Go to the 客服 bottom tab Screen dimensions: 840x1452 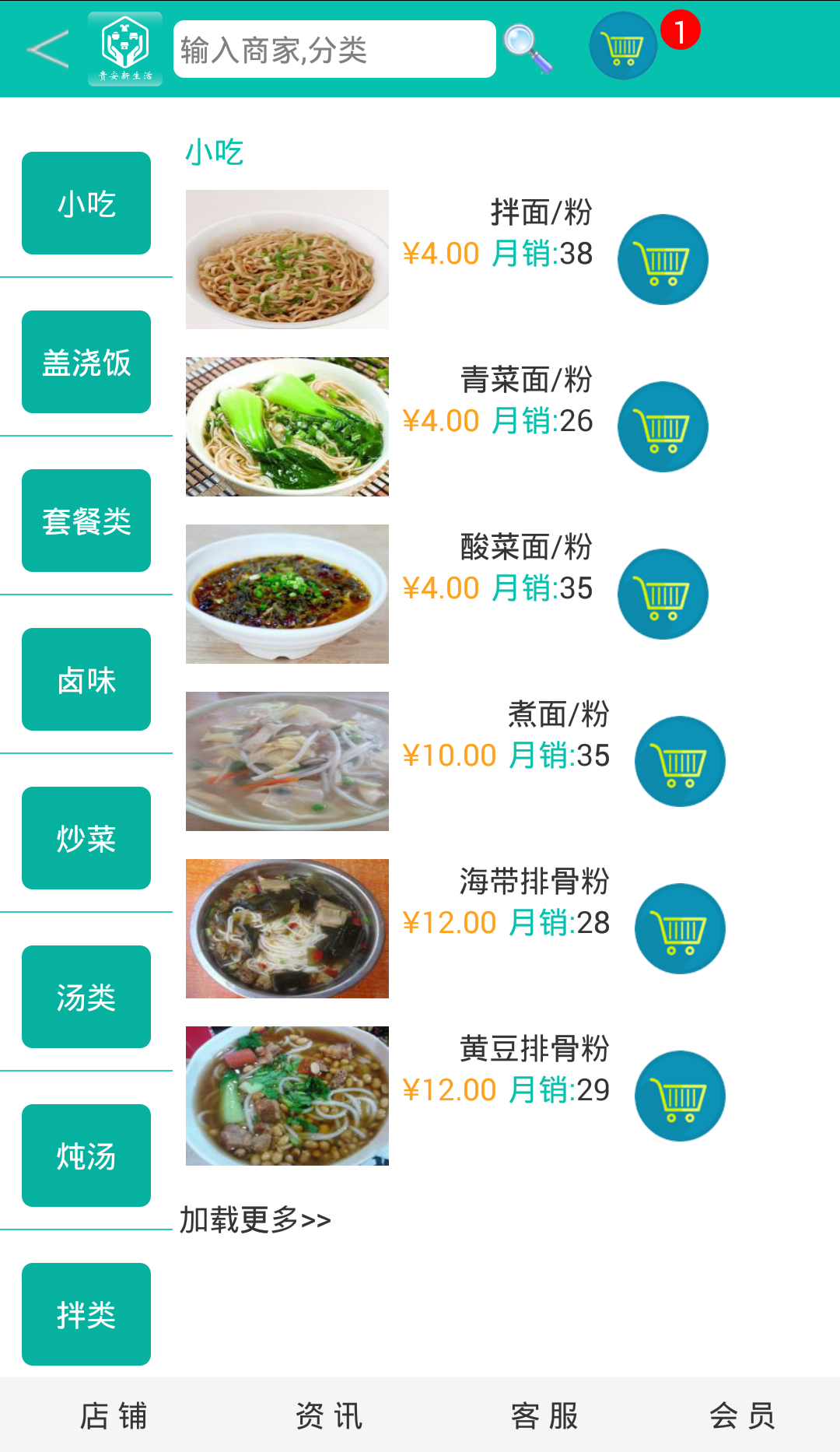tap(544, 1416)
